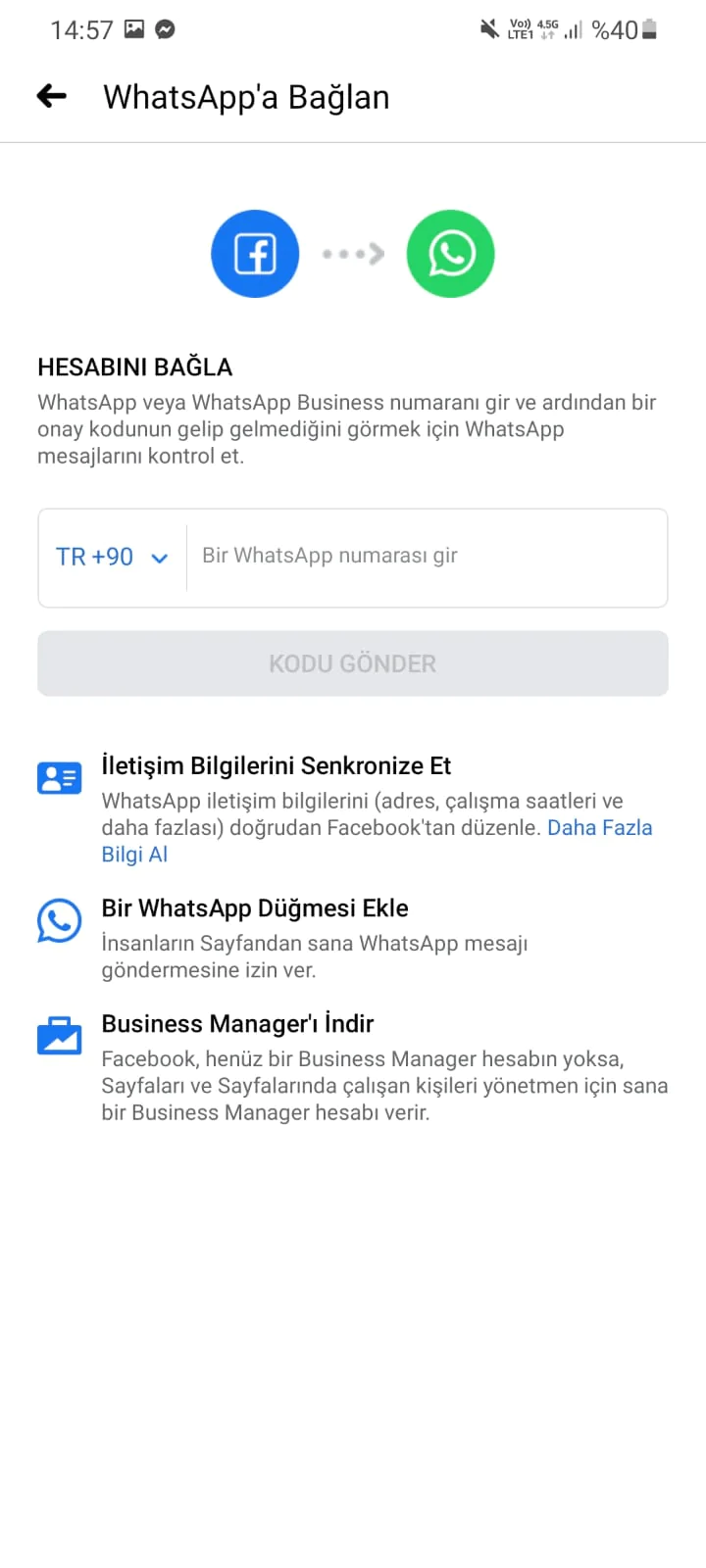Open the Daha Fazla Bilgi Al link
Viewport: 706px width, 1568px height.
598,828
